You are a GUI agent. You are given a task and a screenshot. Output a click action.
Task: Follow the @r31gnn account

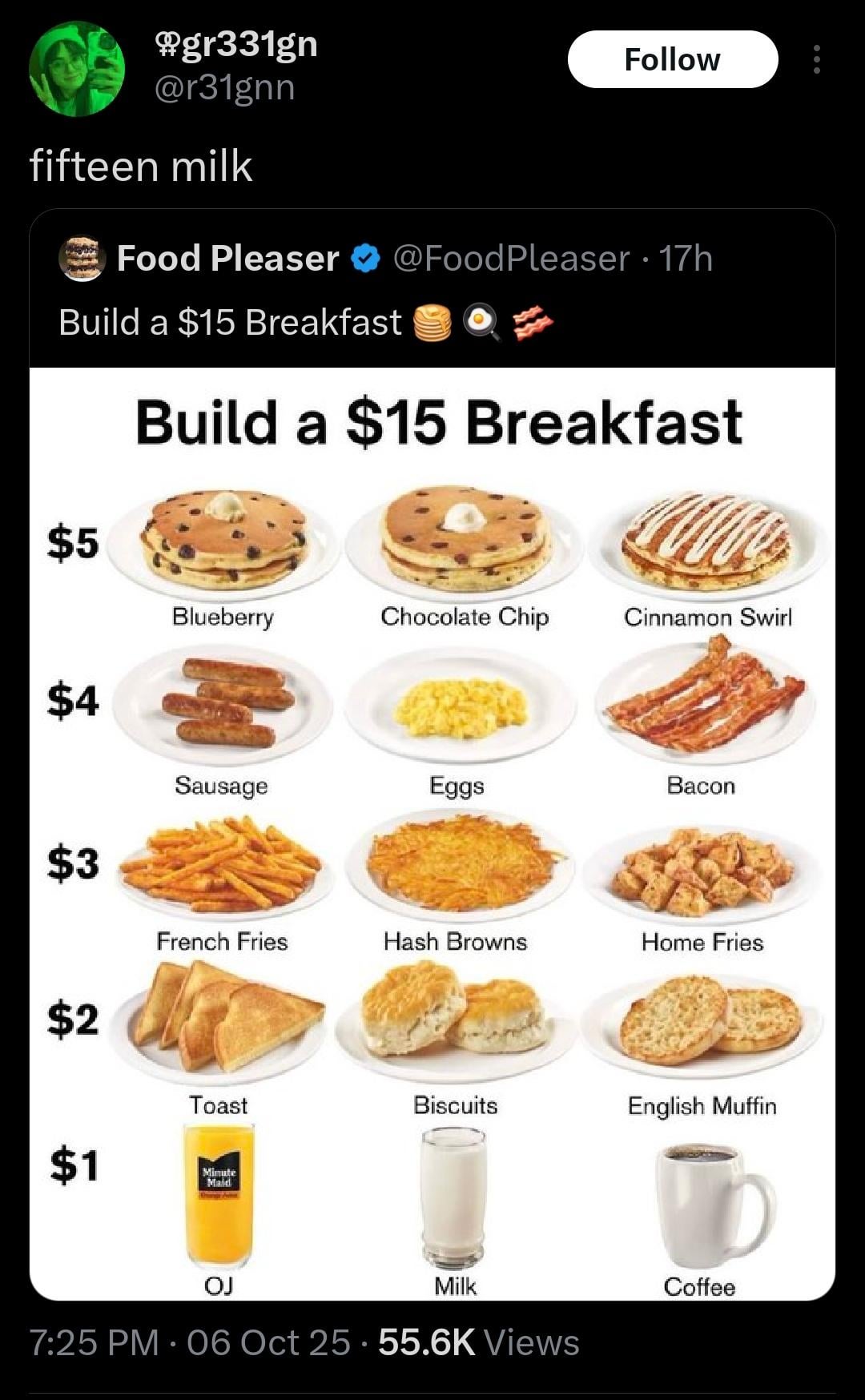(672, 59)
